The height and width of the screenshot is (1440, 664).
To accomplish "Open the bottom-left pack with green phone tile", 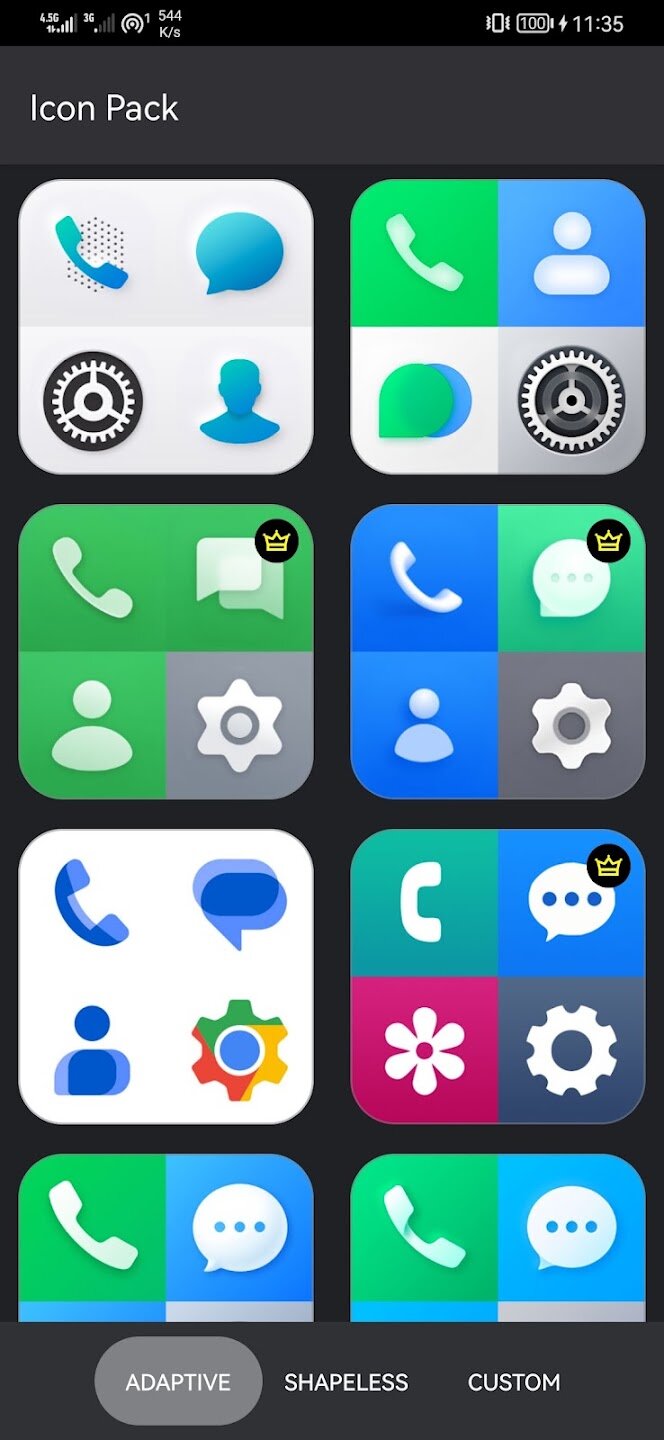I will coord(166,1238).
